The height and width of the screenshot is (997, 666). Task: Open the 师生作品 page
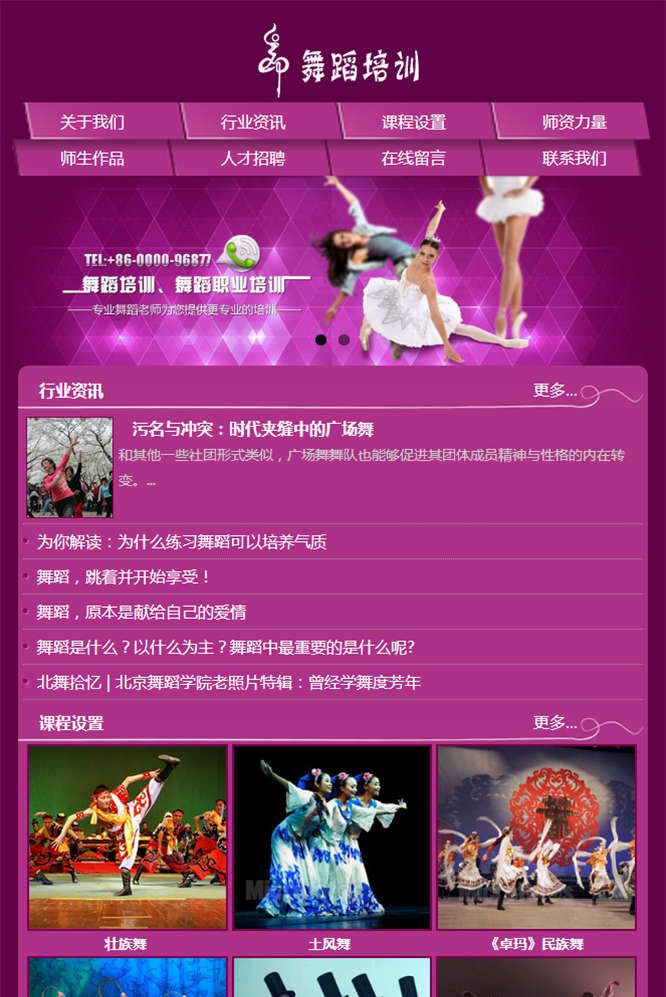pyautogui.click(x=93, y=158)
